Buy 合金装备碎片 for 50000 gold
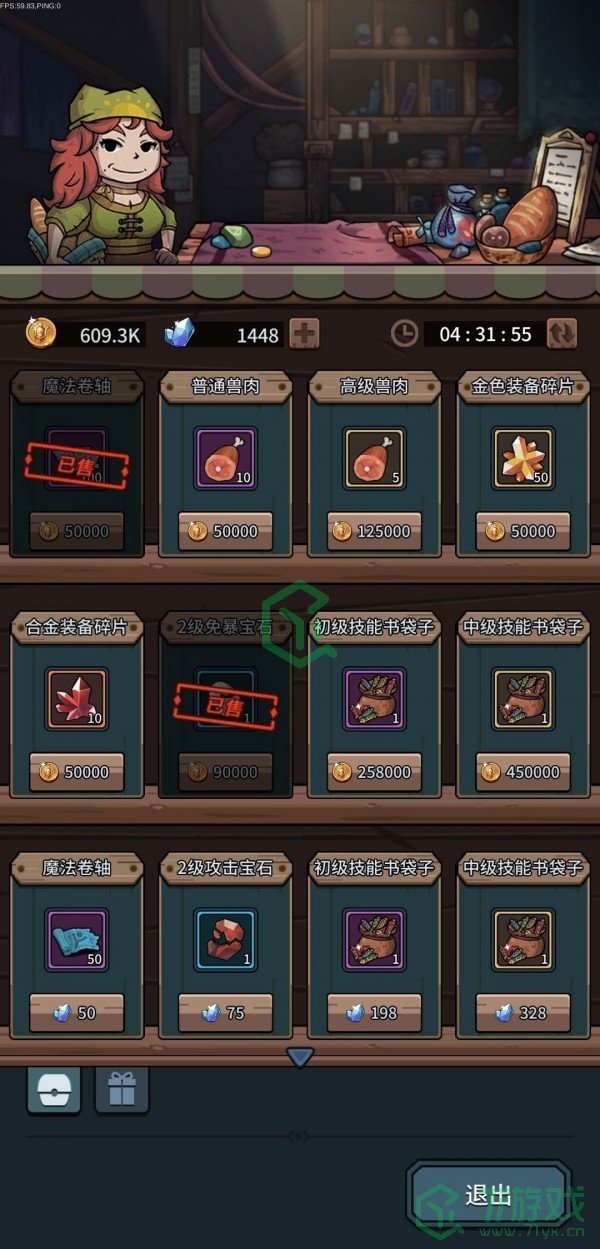The image size is (600, 1249). pos(76,772)
